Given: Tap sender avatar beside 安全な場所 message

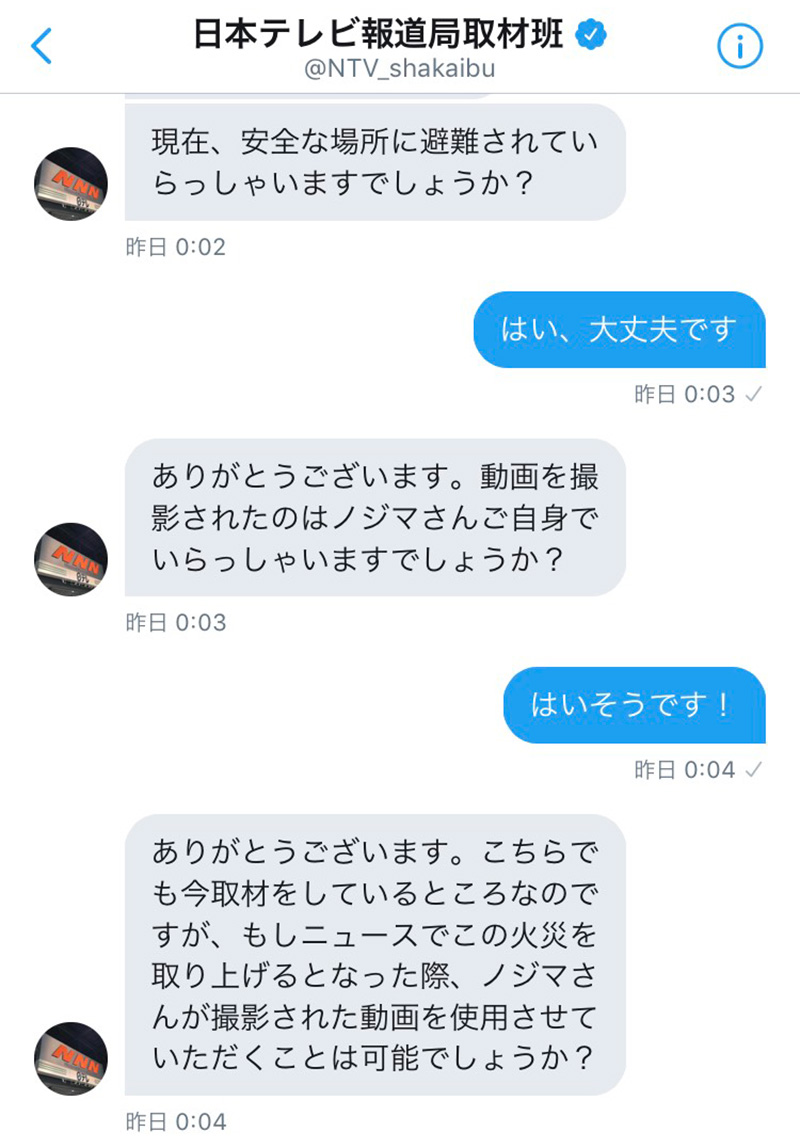Looking at the screenshot, I should coord(71,184).
